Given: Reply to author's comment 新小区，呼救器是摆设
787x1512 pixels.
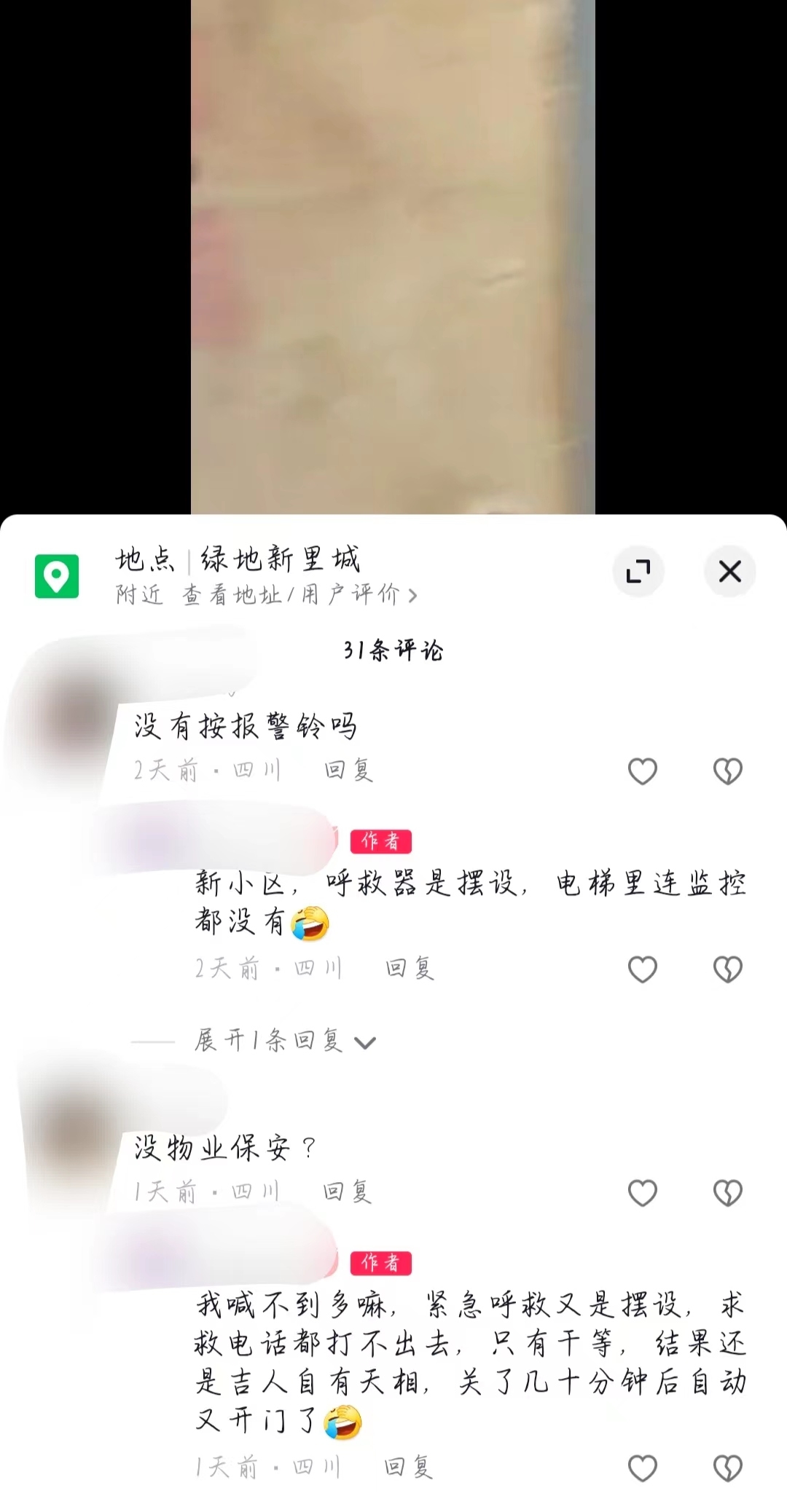Looking at the screenshot, I should (410, 968).
